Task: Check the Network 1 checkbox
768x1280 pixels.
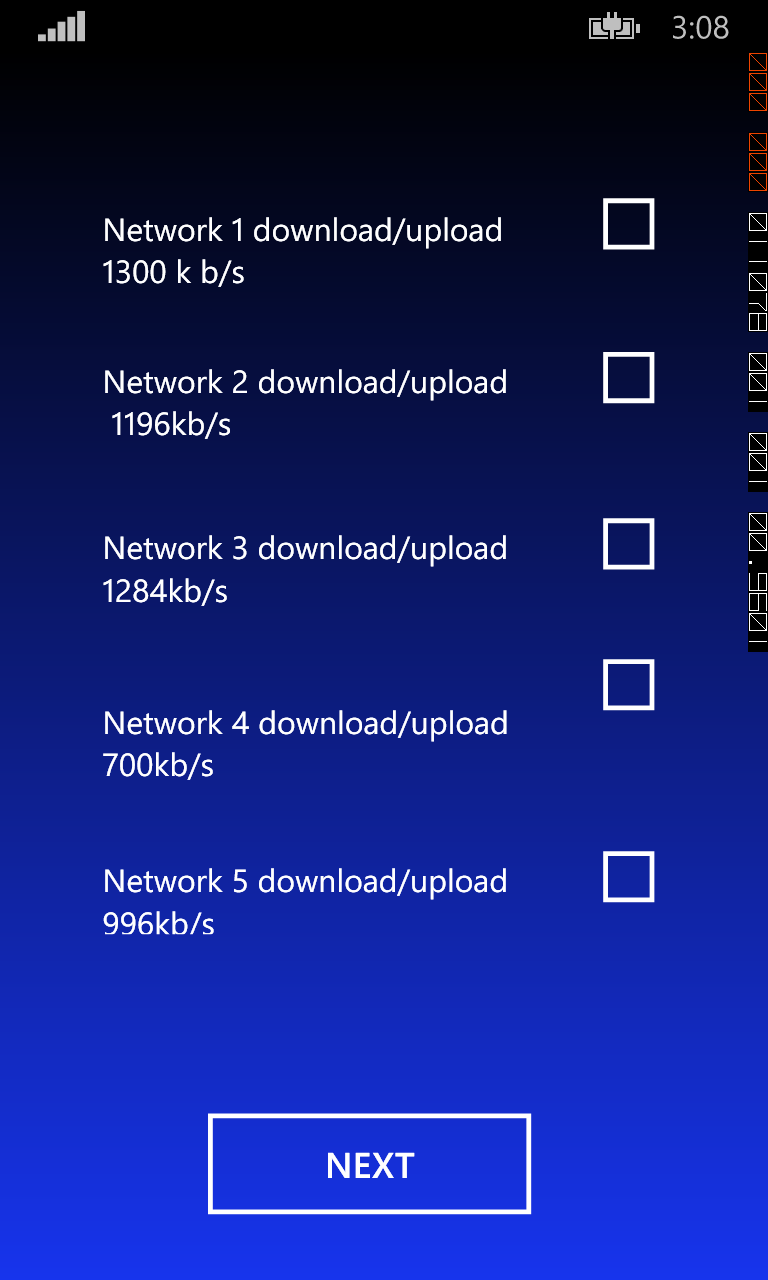Action: pyautogui.click(x=628, y=224)
